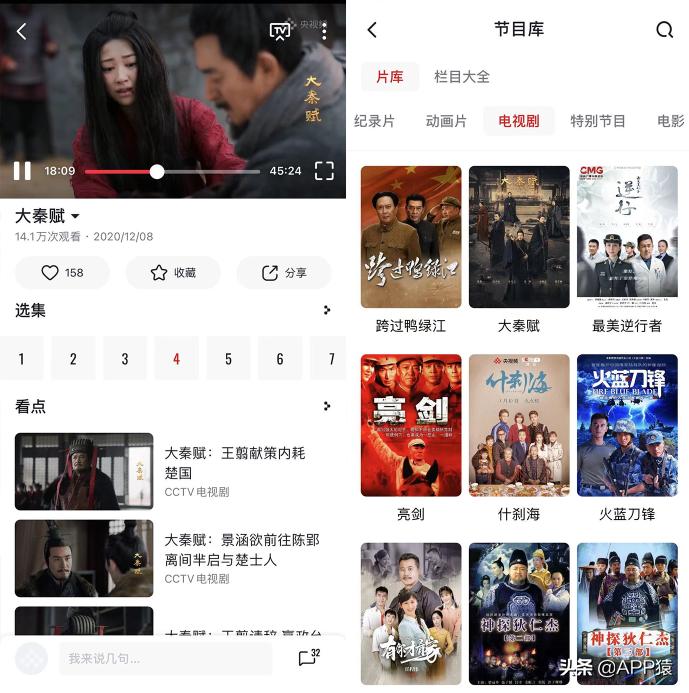689x693 pixels.
Task: Expand the 选集 episode list
Action: pyautogui.click(x=327, y=310)
